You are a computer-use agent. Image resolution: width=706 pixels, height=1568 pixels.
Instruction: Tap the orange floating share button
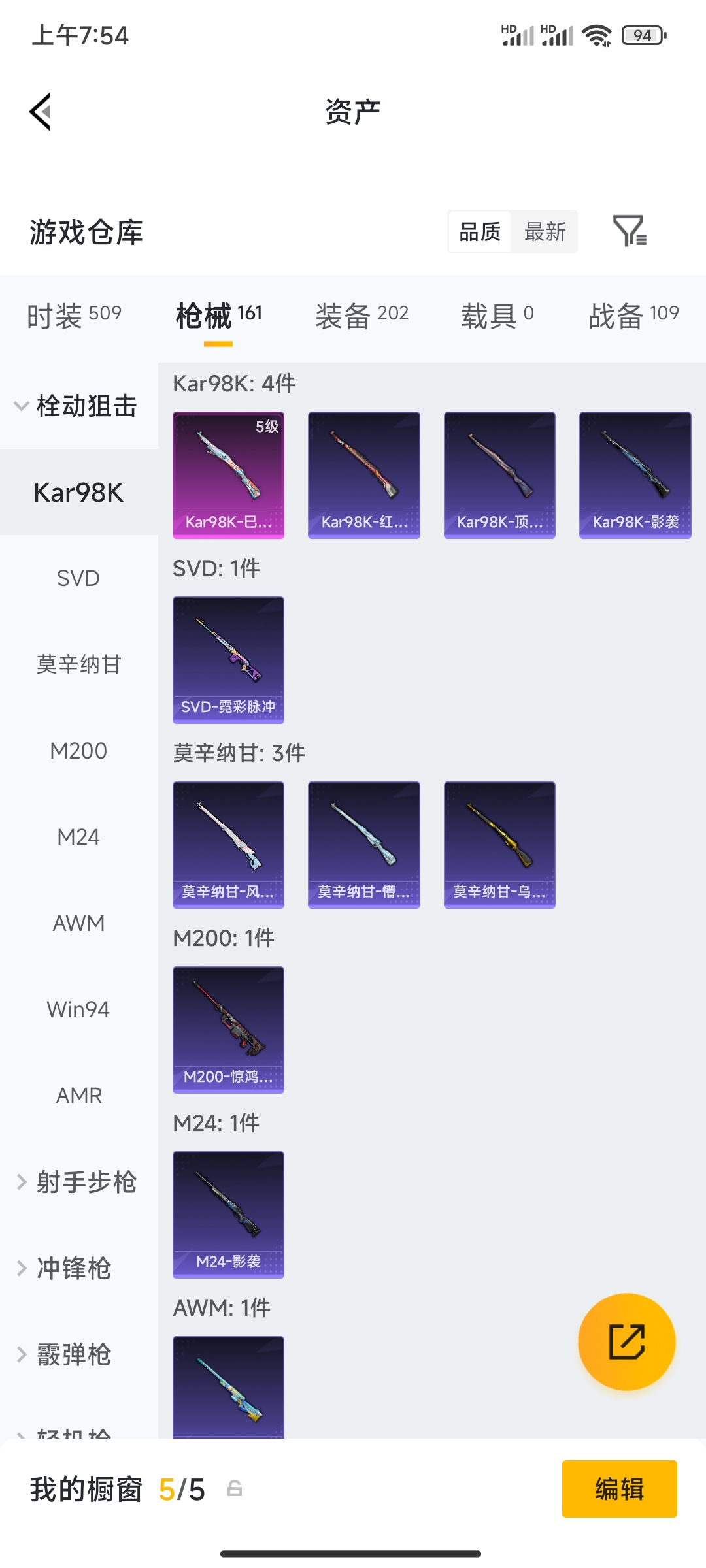627,1342
